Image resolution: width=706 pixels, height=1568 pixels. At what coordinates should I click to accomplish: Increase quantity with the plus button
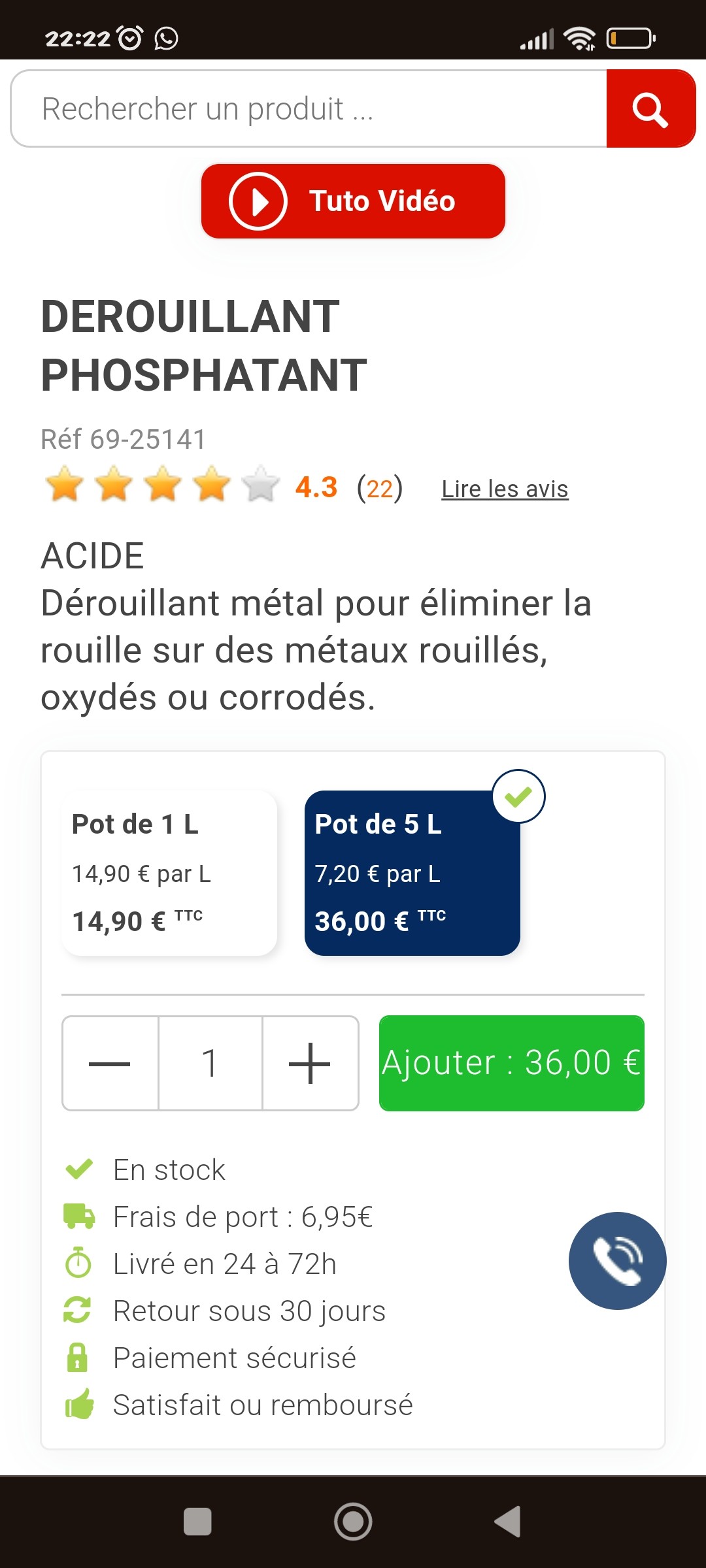pos(311,1063)
